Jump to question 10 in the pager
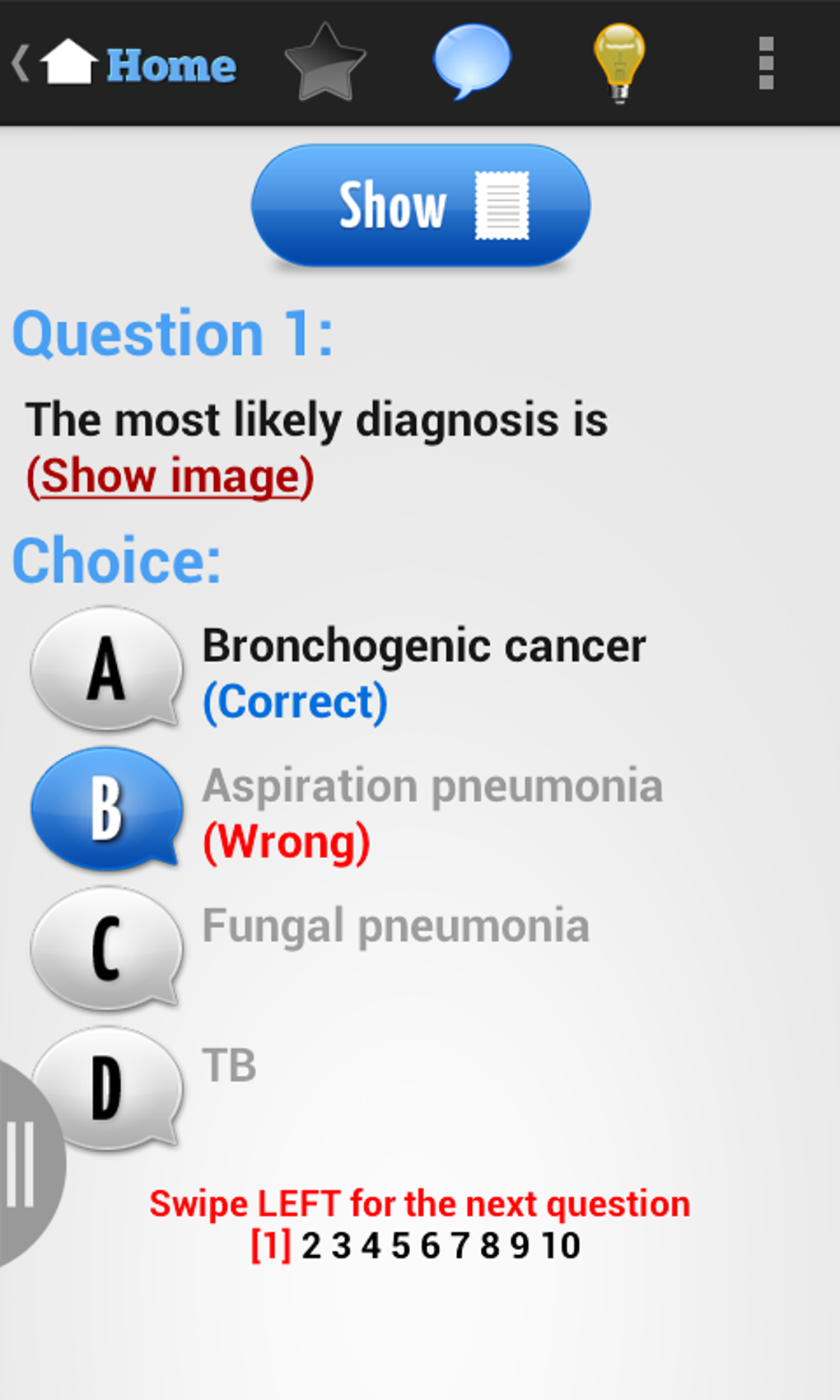 pyautogui.click(x=561, y=1245)
